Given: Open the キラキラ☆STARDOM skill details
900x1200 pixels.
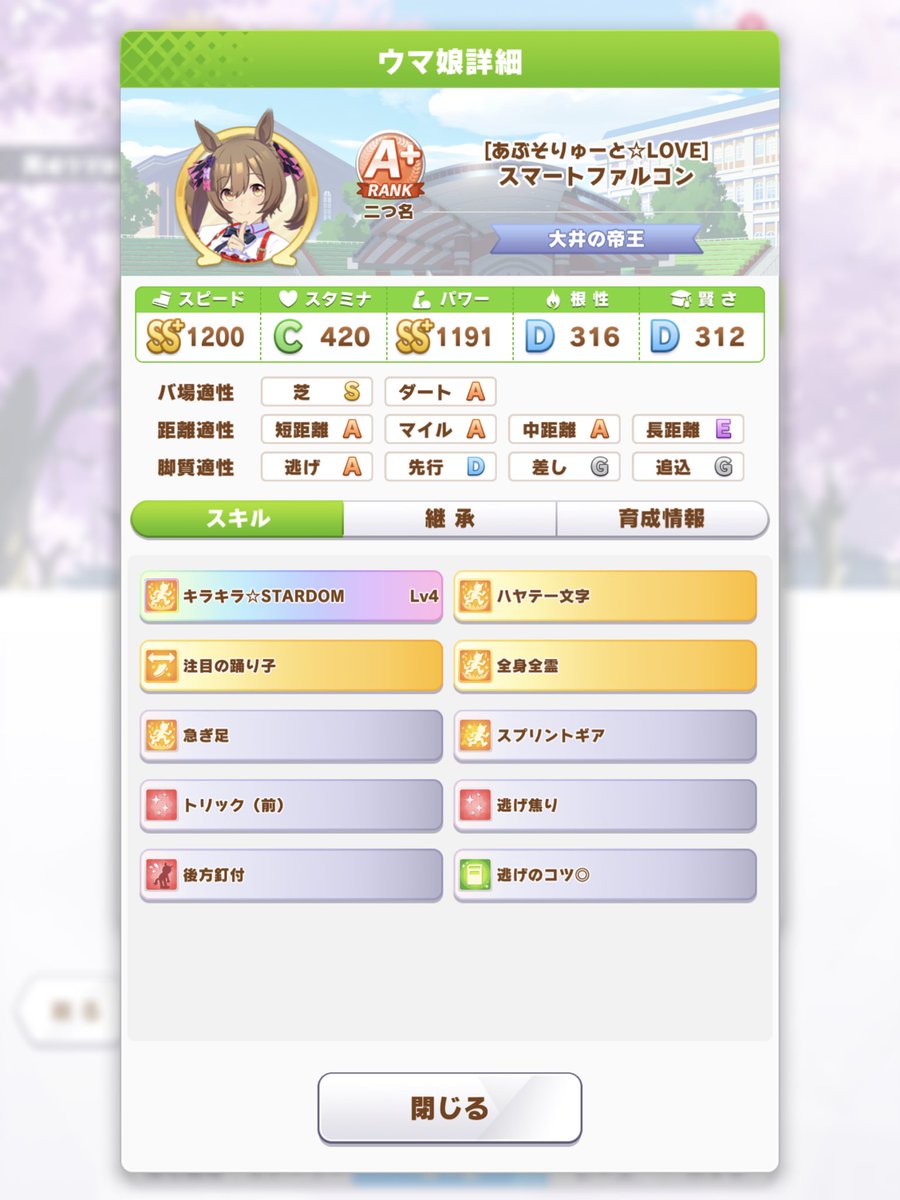Looking at the screenshot, I should point(291,597).
